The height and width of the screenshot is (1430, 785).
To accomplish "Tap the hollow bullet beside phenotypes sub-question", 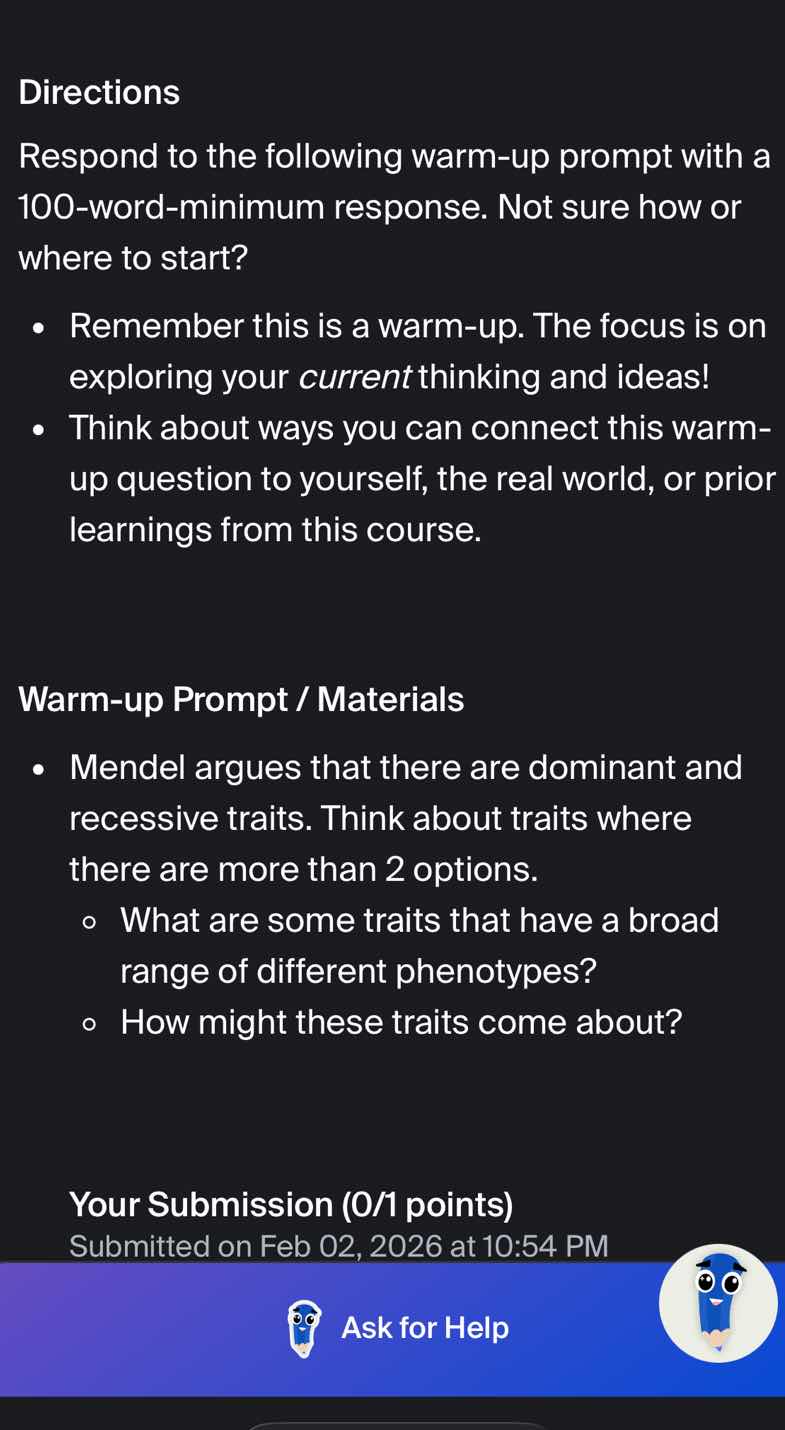I will [91, 921].
